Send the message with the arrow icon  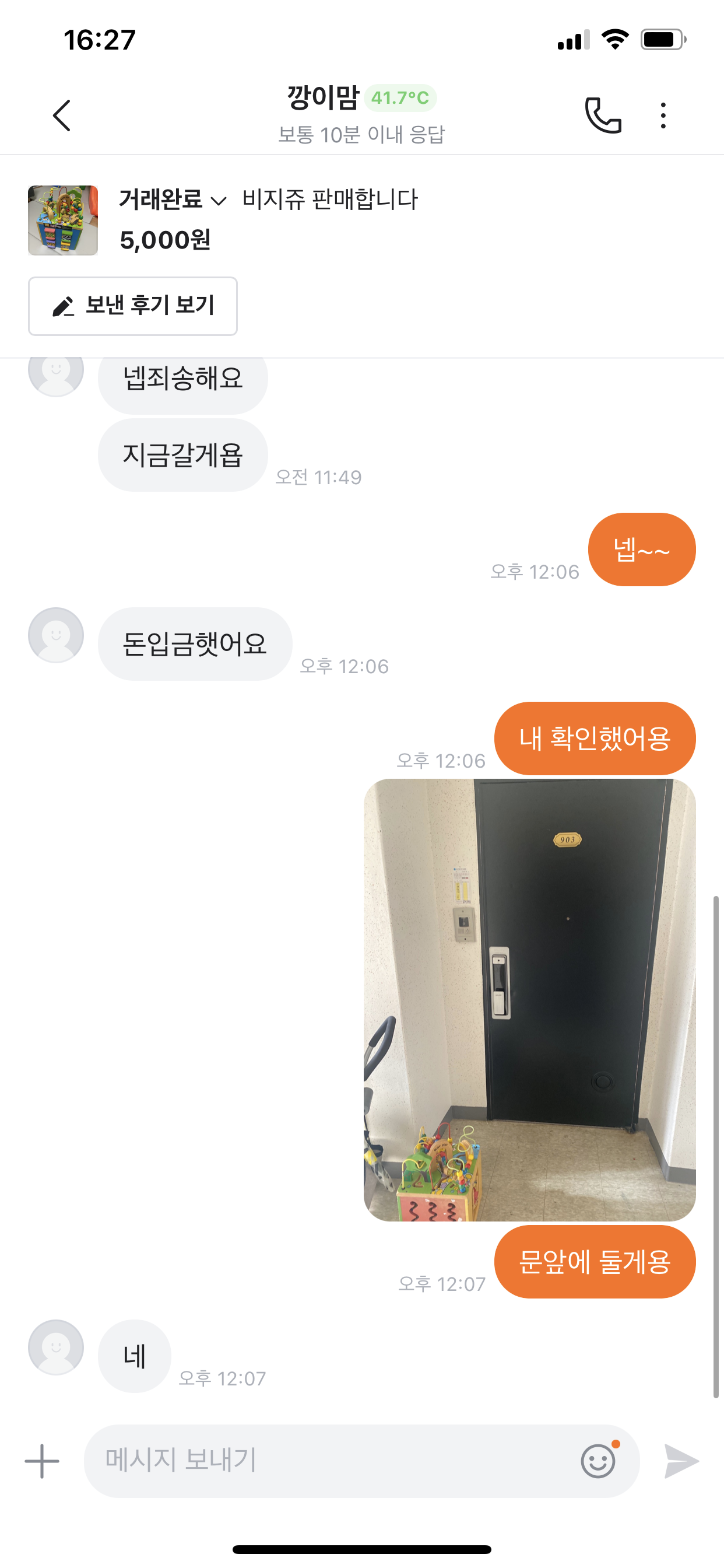pyautogui.click(x=681, y=1461)
